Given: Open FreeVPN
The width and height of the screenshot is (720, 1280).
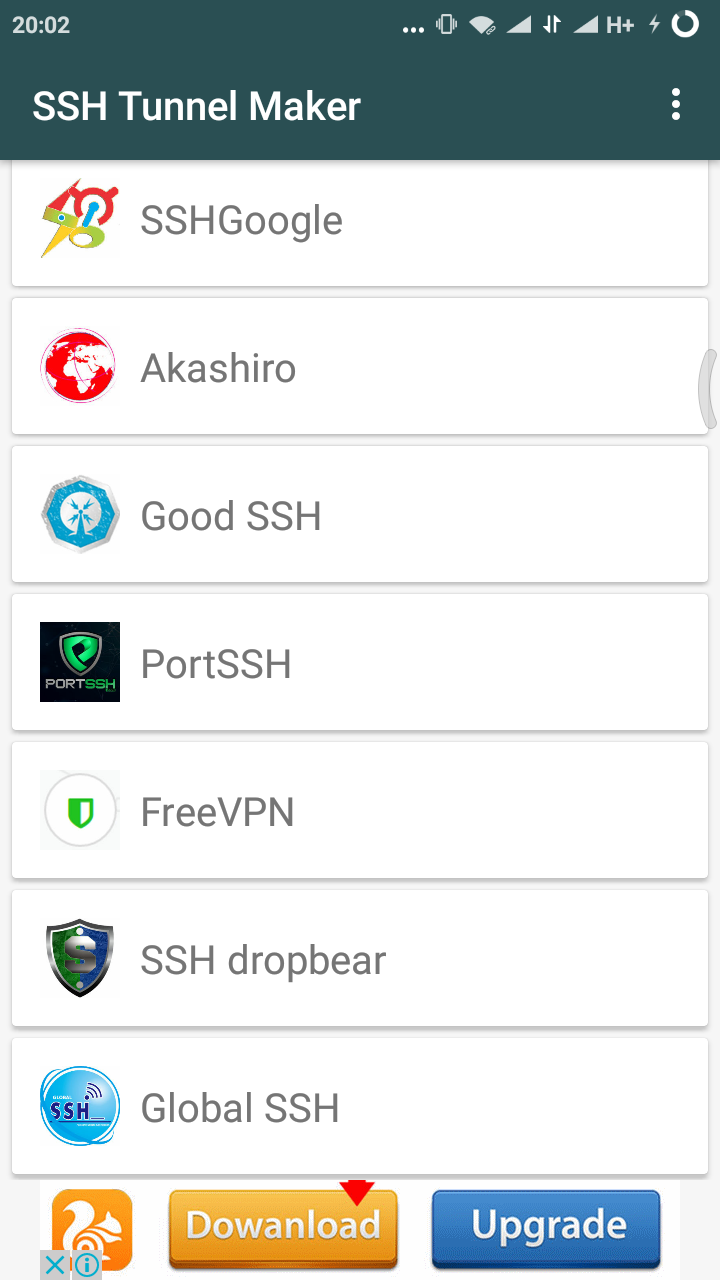Looking at the screenshot, I should coord(360,812).
